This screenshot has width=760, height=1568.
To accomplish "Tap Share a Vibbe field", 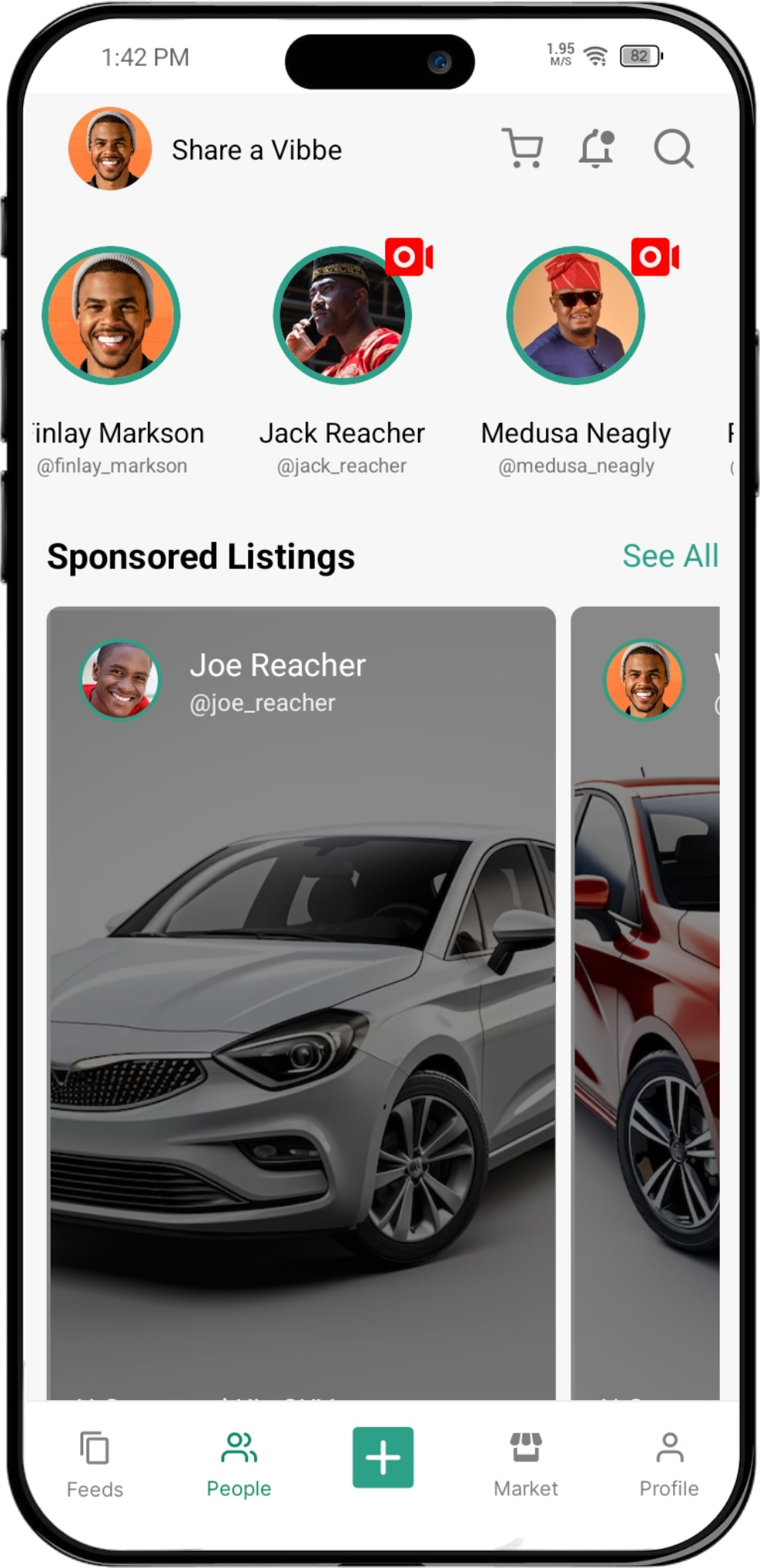I will tap(256, 150).
